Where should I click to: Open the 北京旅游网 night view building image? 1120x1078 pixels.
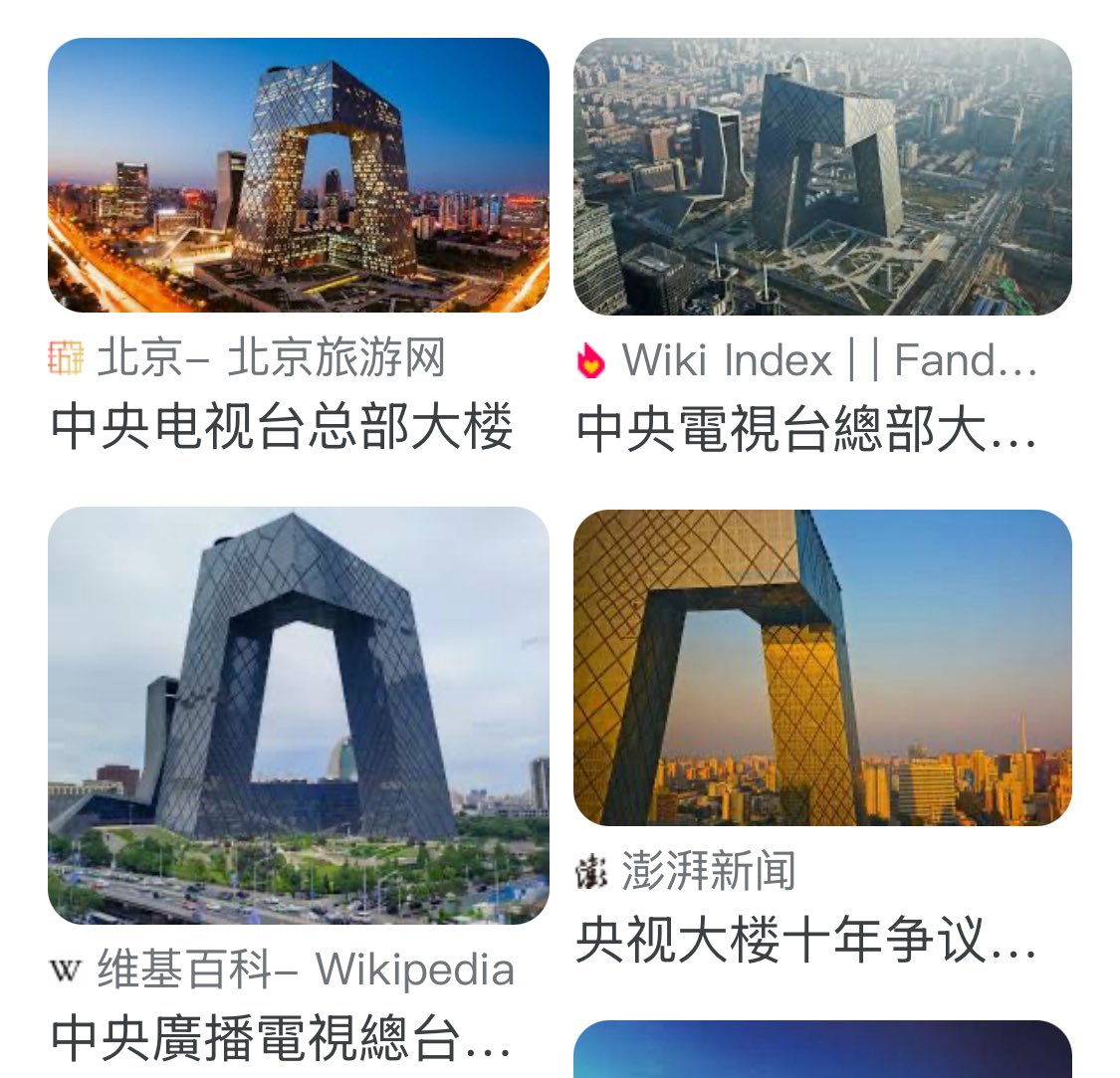(299, 175)
